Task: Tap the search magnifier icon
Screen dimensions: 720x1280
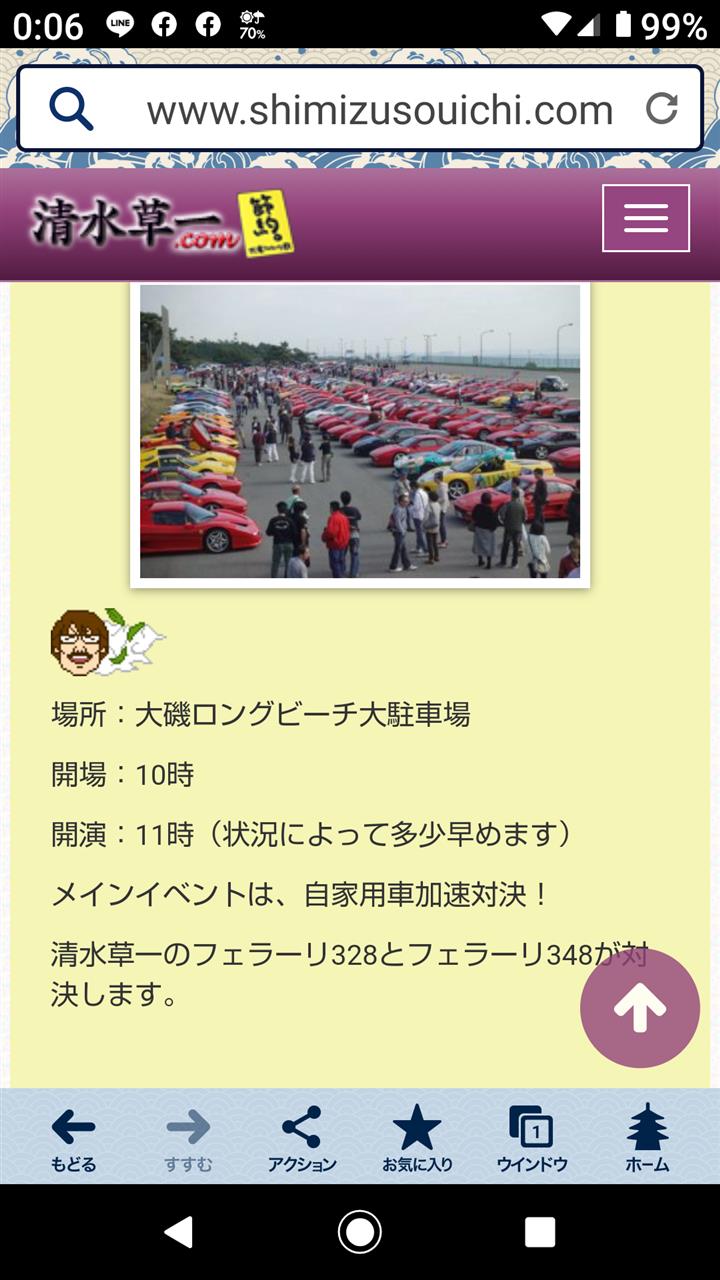Action: point(71,109)
